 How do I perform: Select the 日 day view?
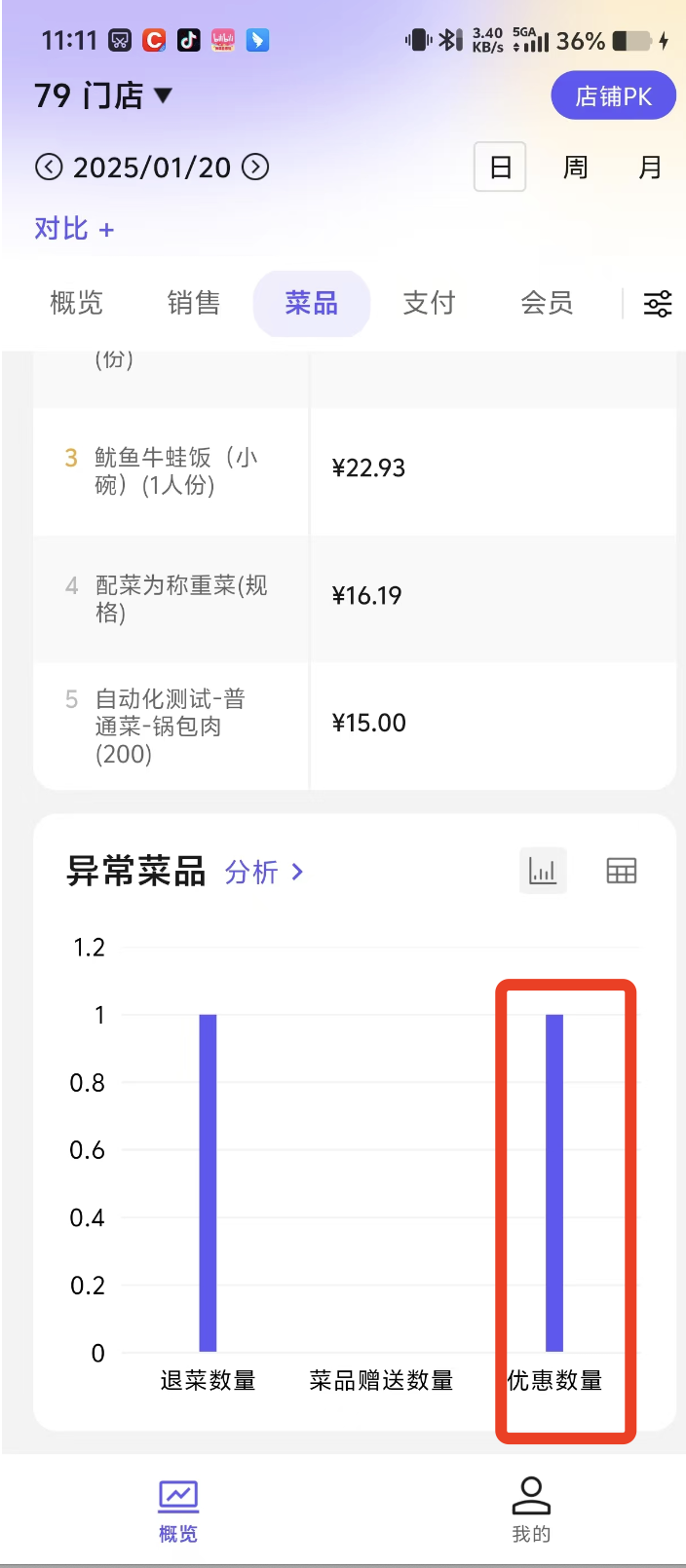pyautogui.click(x=500, y=168)
